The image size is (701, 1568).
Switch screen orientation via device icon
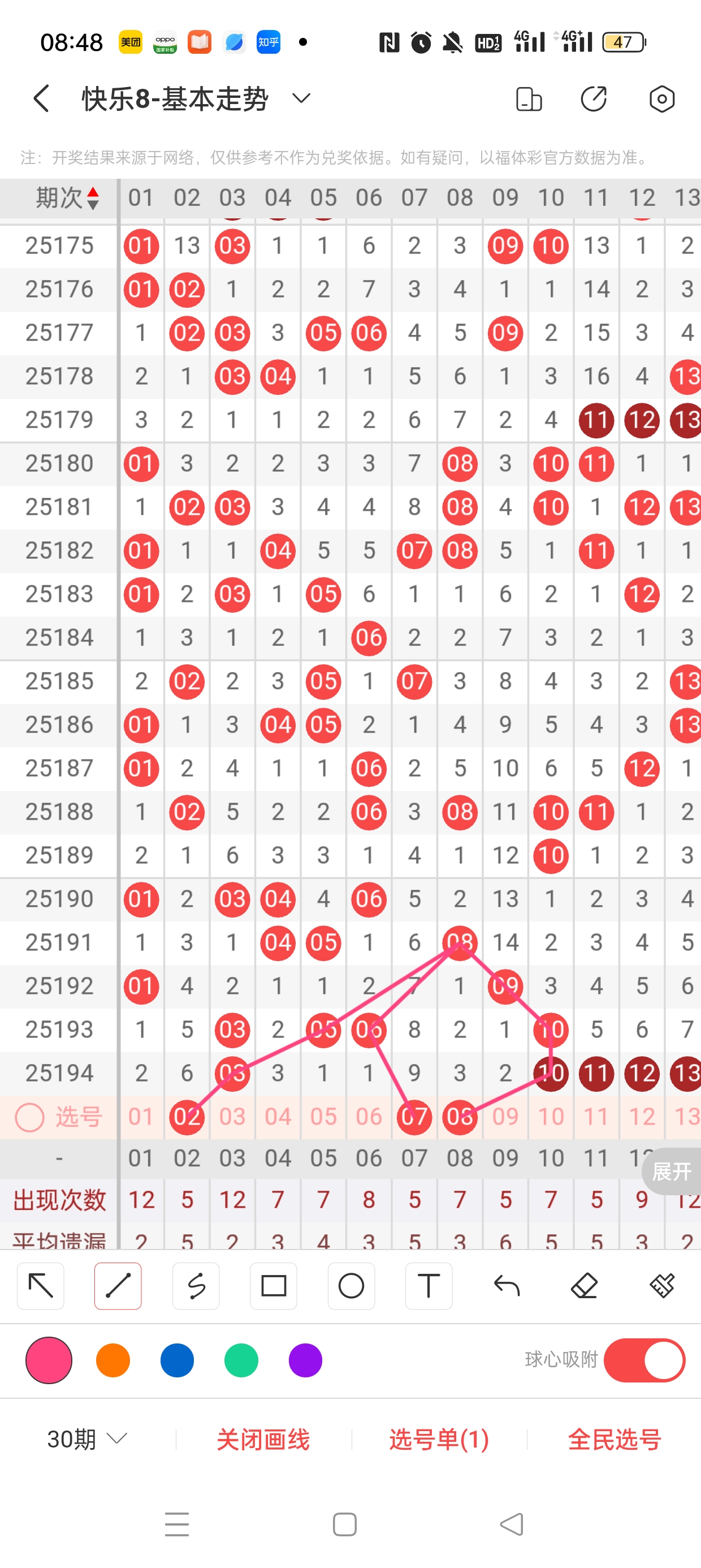(x=528, y=98)
